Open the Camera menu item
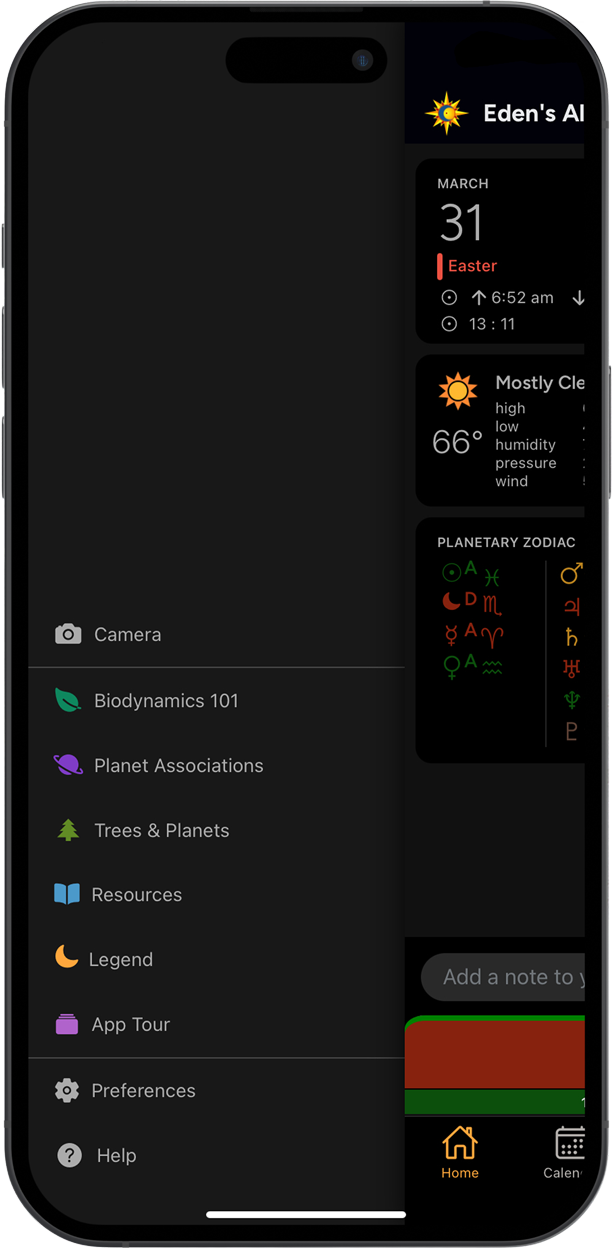This screenshot has width=612, height=1248. (x=216, y=634)
